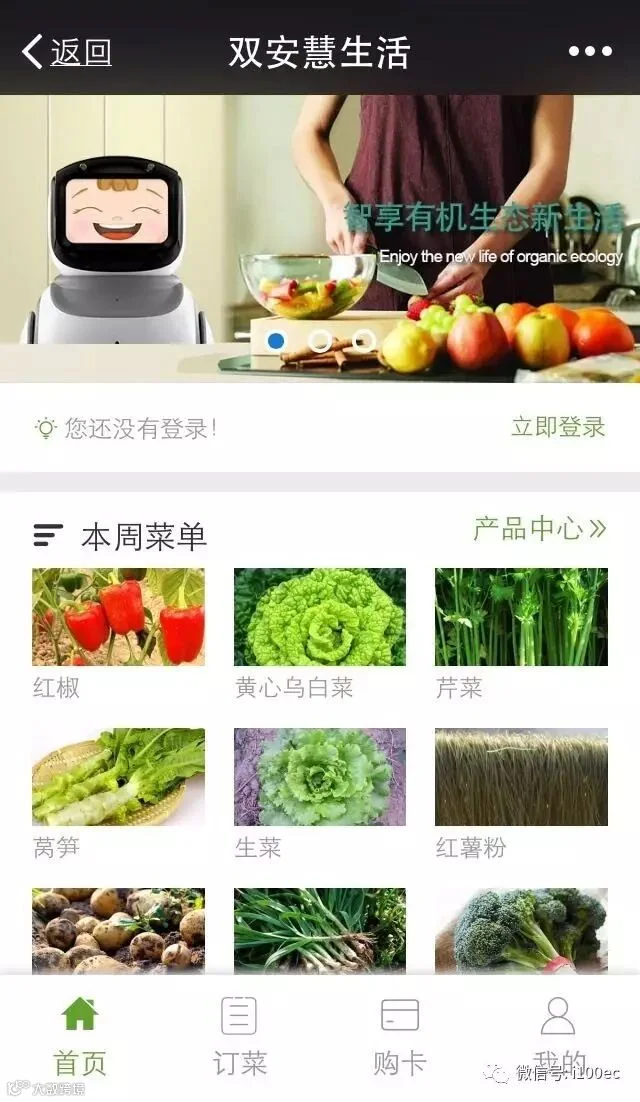The image size is (640, 1102).
Task: Switch to the 购卡 tab
Action: 400,1037
